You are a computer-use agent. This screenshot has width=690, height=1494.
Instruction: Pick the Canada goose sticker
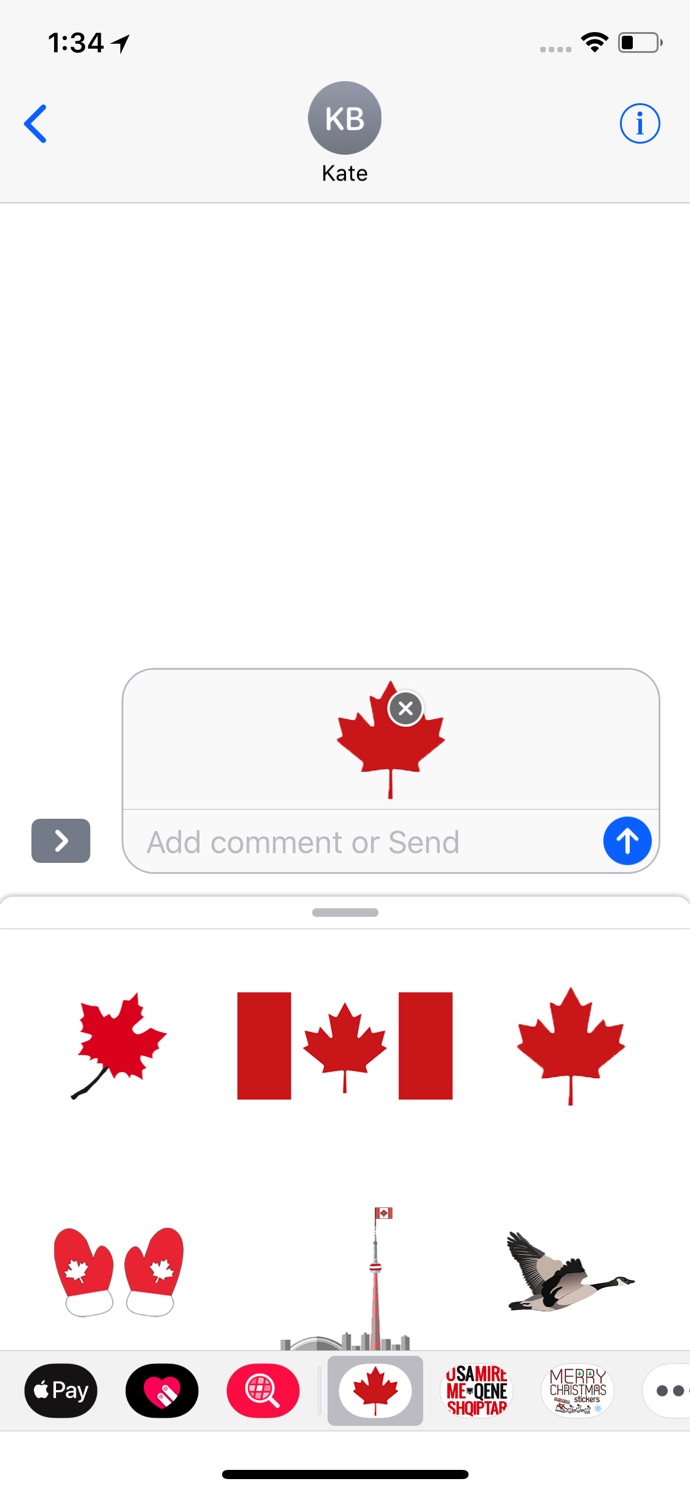pyautogui.click(x=568, y=1272)
